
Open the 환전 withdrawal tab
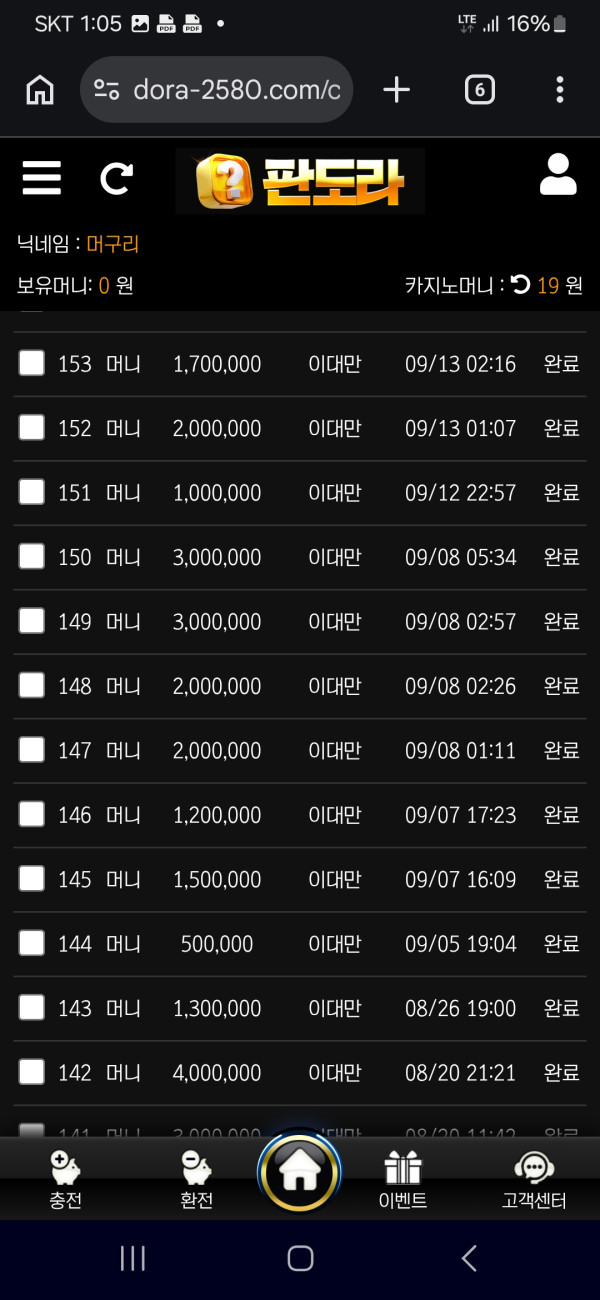pyautogui.click(x=196, y=1181)
